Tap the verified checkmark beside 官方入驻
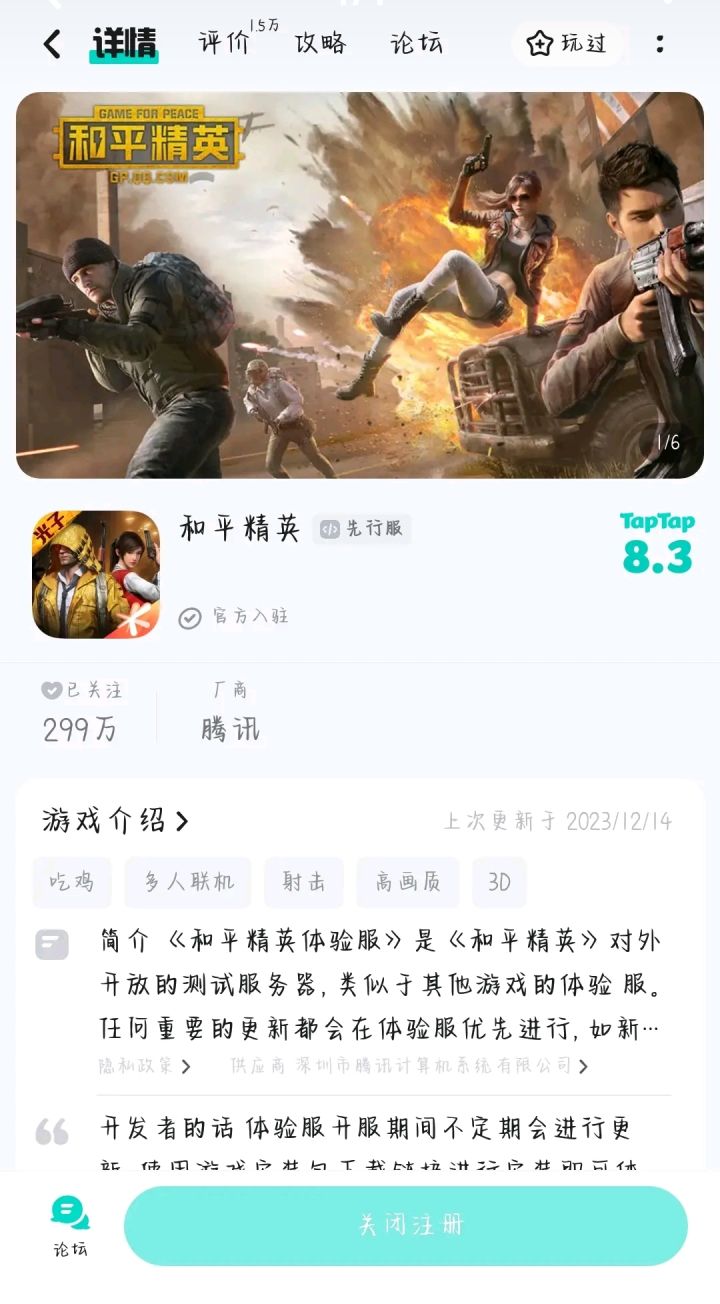 pos(190,618)
